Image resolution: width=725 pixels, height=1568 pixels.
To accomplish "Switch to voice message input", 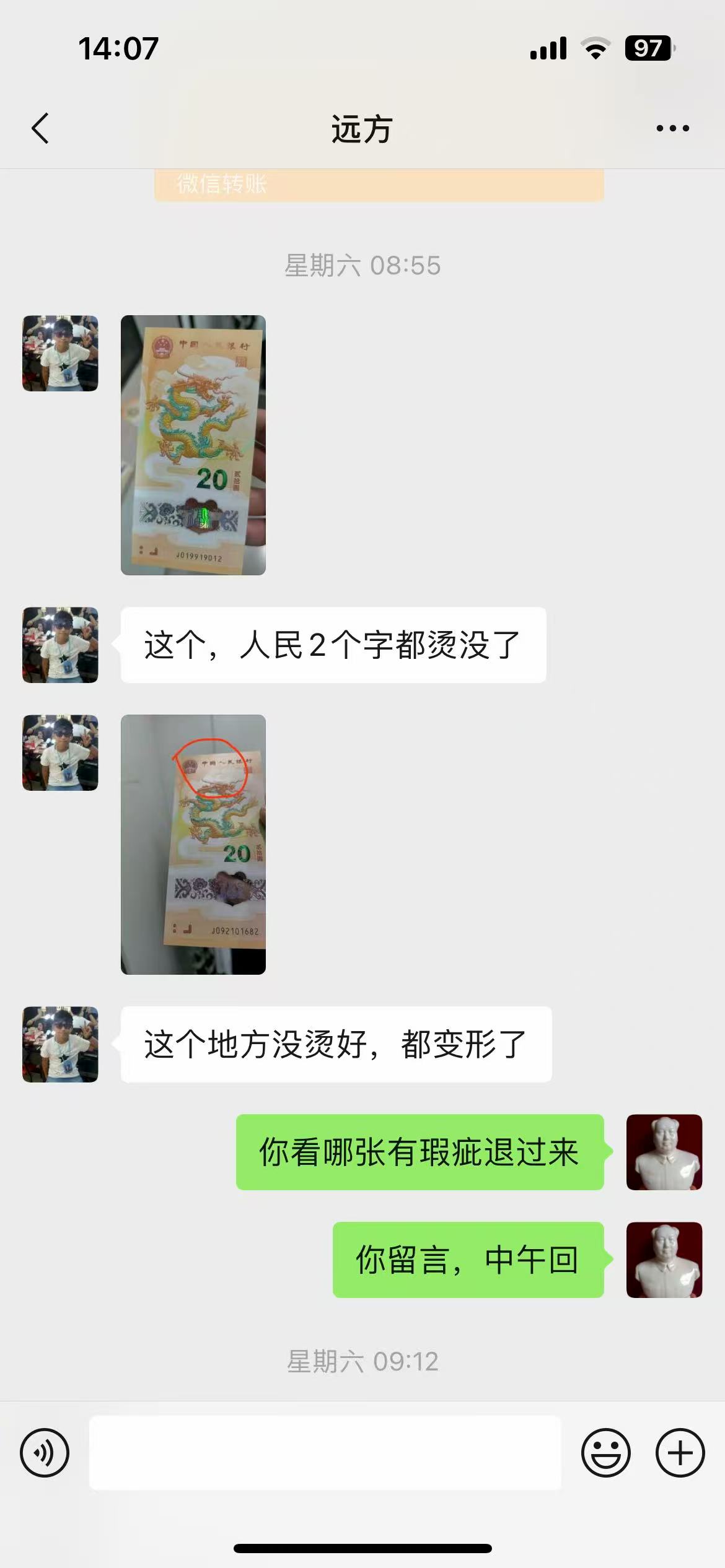I will point(45,1453).
